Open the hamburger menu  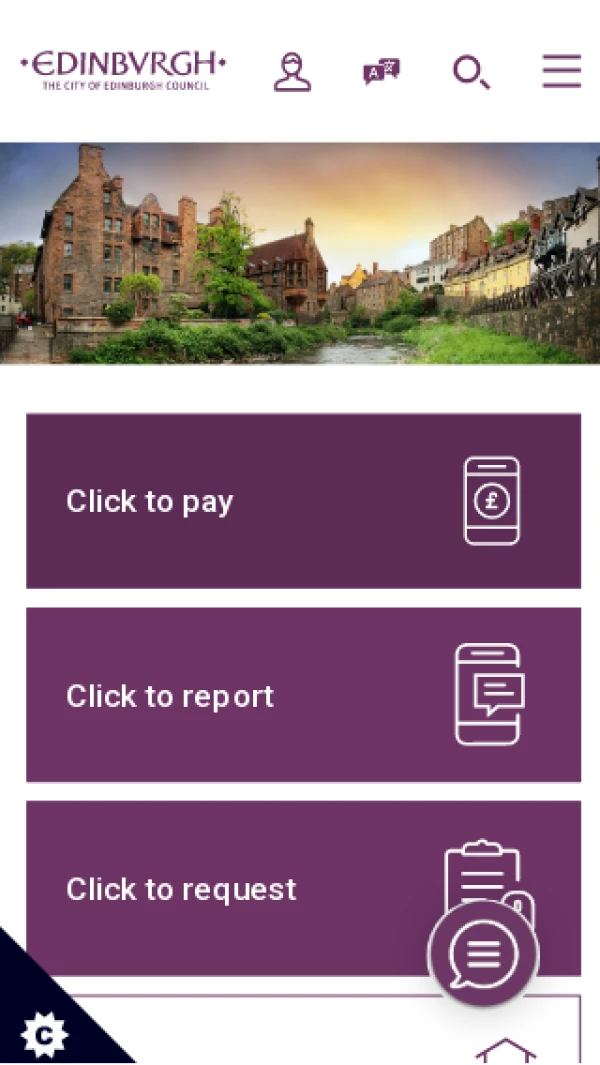click(561, 71)
